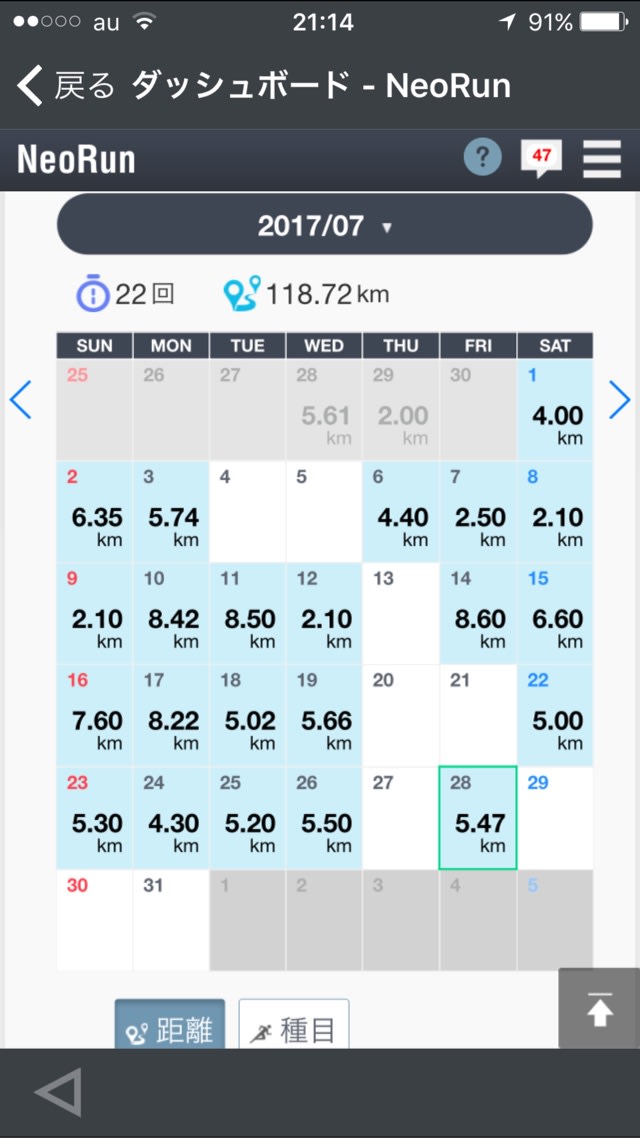This screenshot has width=640, height=1138.
Task: Go back with the 戻る button
Action: 65,86
